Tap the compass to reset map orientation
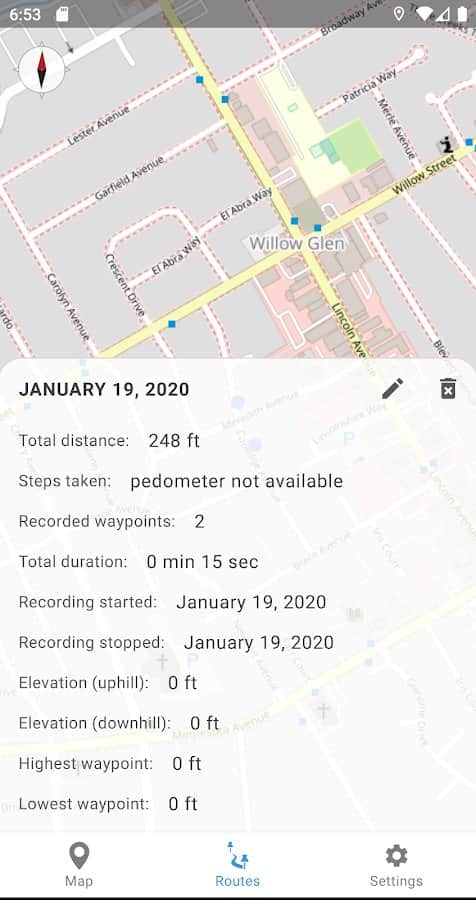This screenshot has width=476, height=900. [42, 70]
